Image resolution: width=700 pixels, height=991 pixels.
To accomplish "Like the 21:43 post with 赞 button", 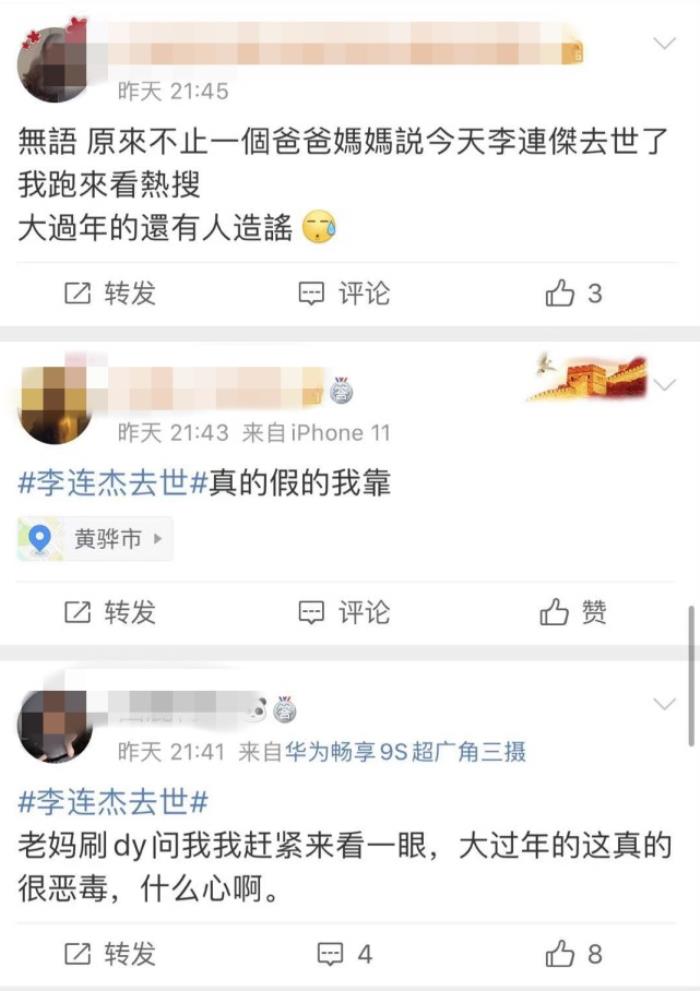I will [x=574, y=612].
